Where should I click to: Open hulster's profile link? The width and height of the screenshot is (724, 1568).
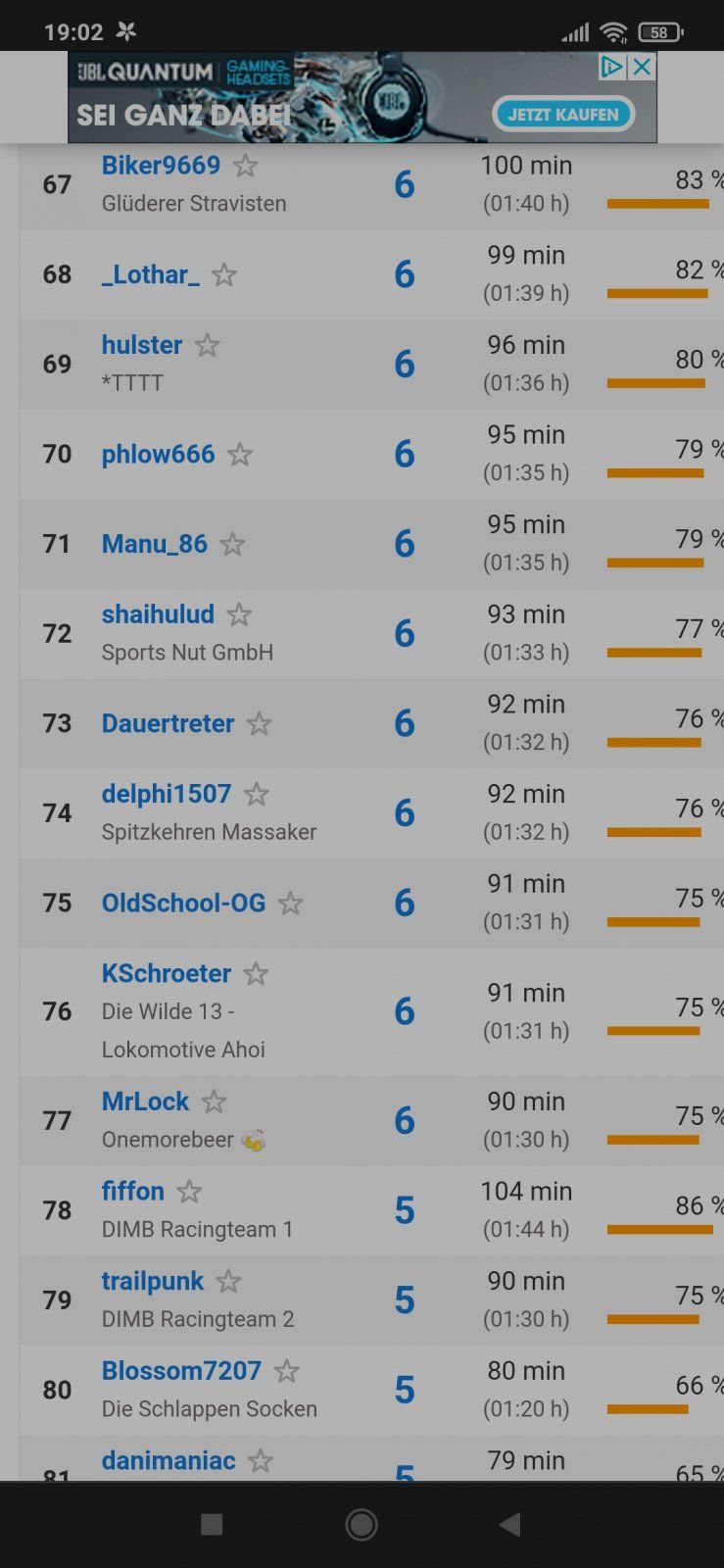(x=142, y=345)
